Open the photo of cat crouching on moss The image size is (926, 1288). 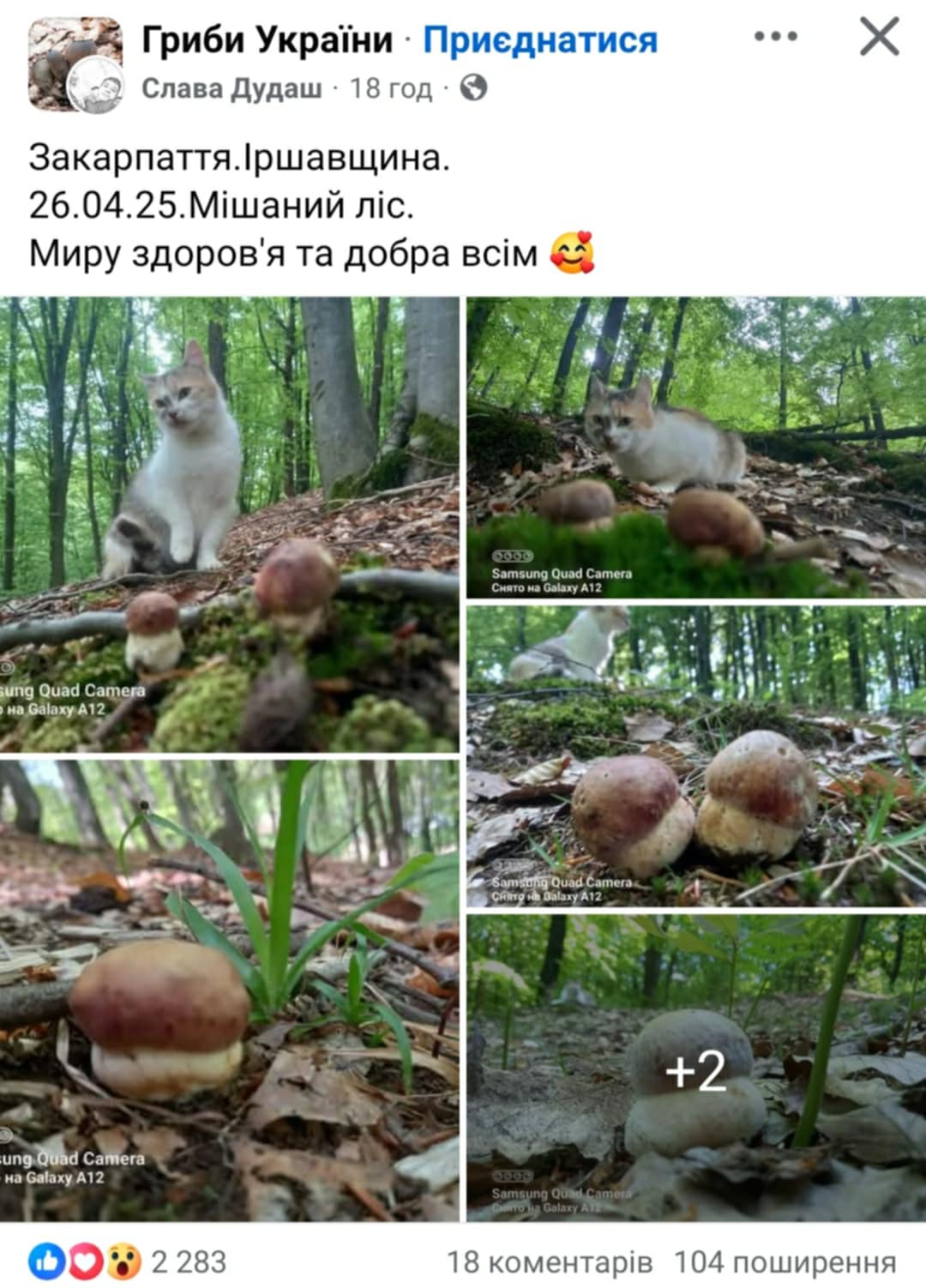[695, 447]
